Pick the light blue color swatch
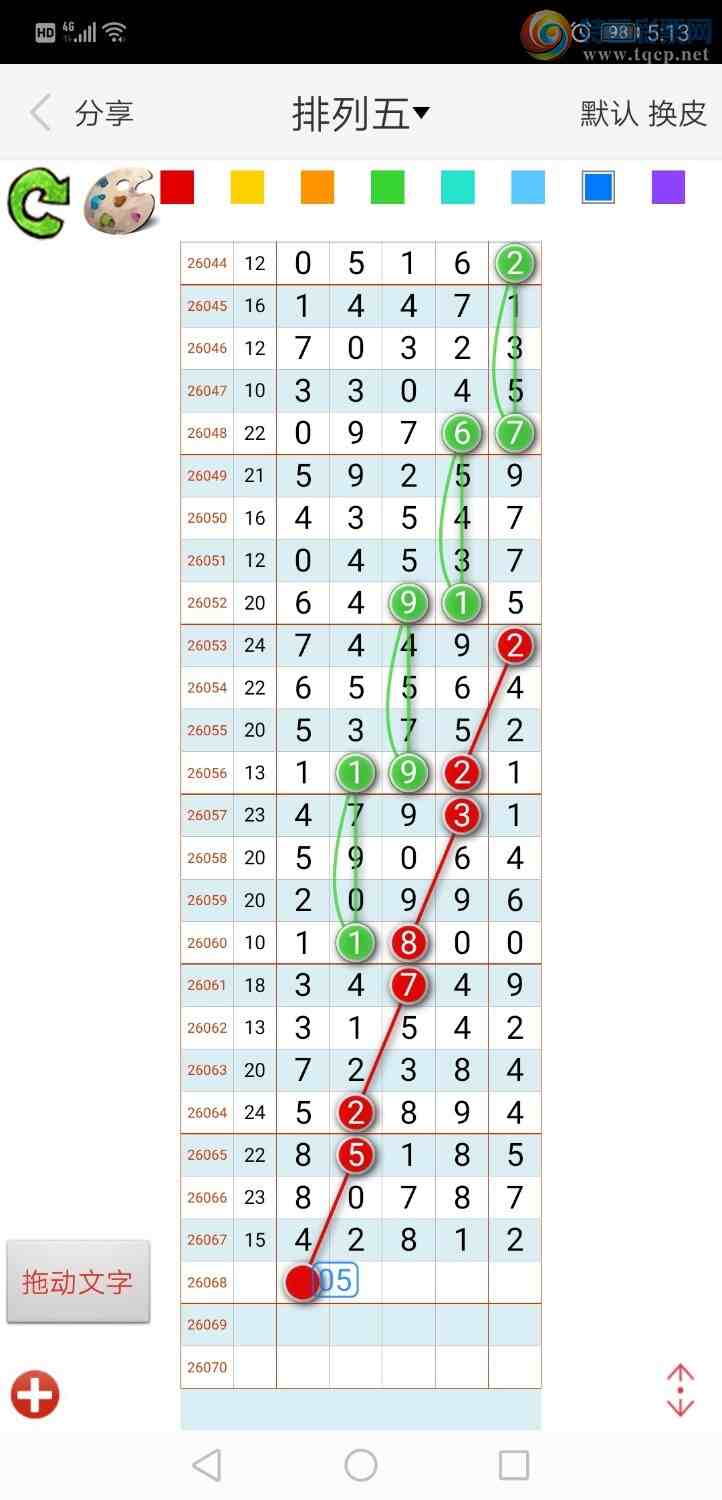Image resolution: width=722 pixels, height=1500 pixels. click(x=527, y=187)
